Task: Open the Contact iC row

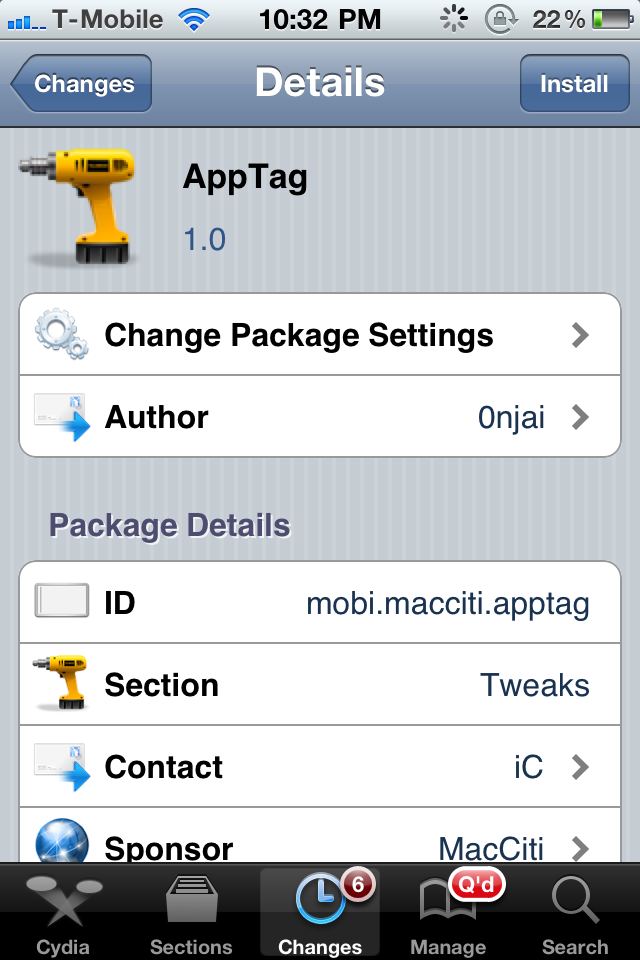Action: pos(320,767)
